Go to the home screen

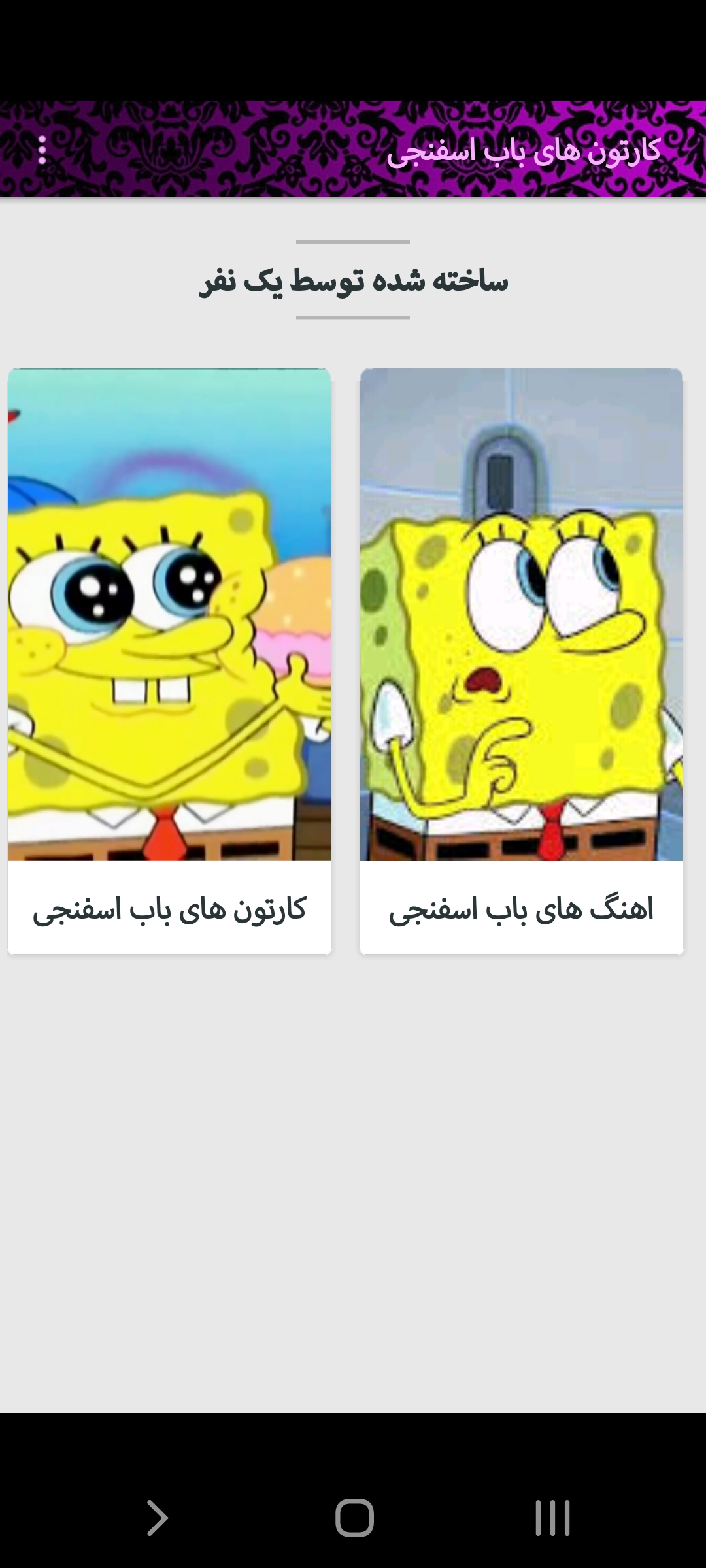354,1517
